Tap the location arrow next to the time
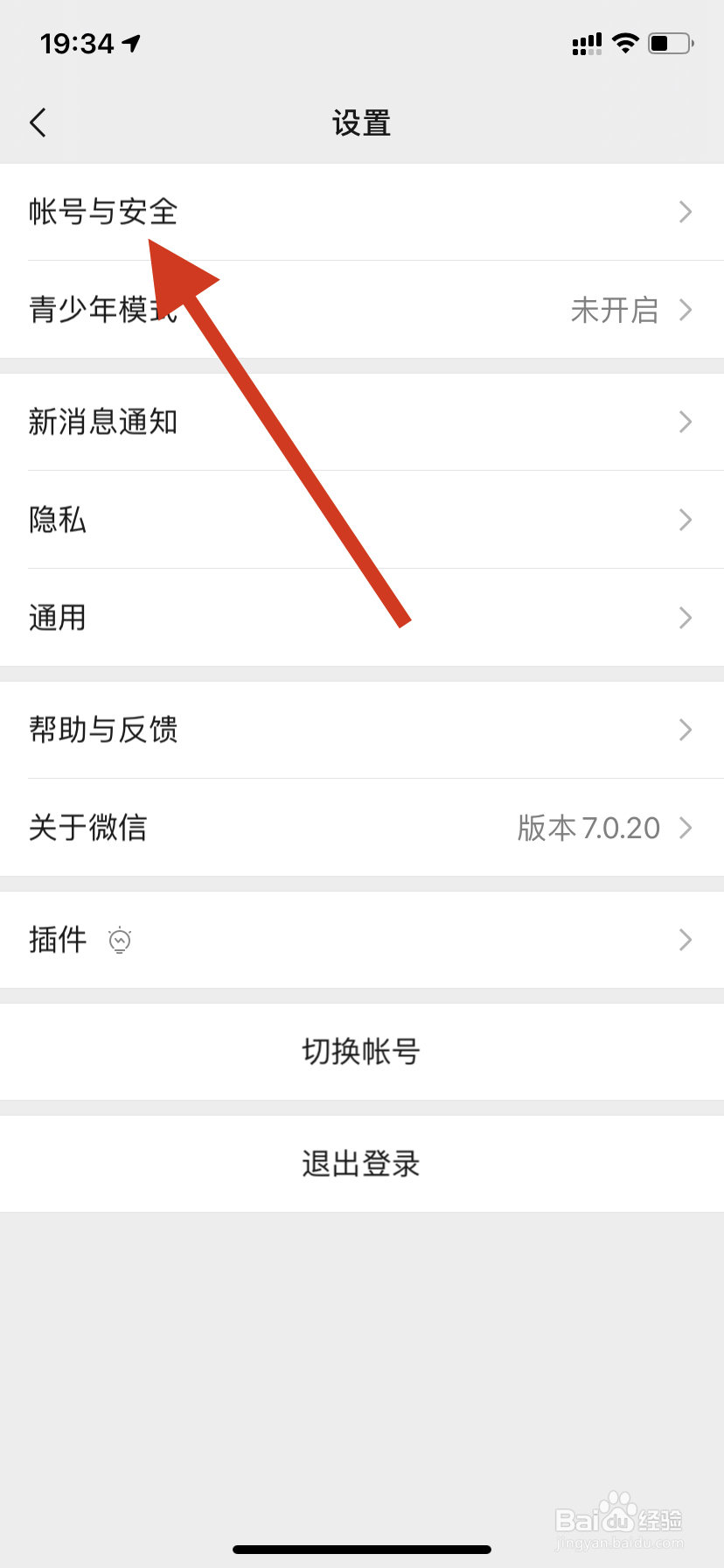The height and width of the screenshot is (1568, 724). [128, 42]
